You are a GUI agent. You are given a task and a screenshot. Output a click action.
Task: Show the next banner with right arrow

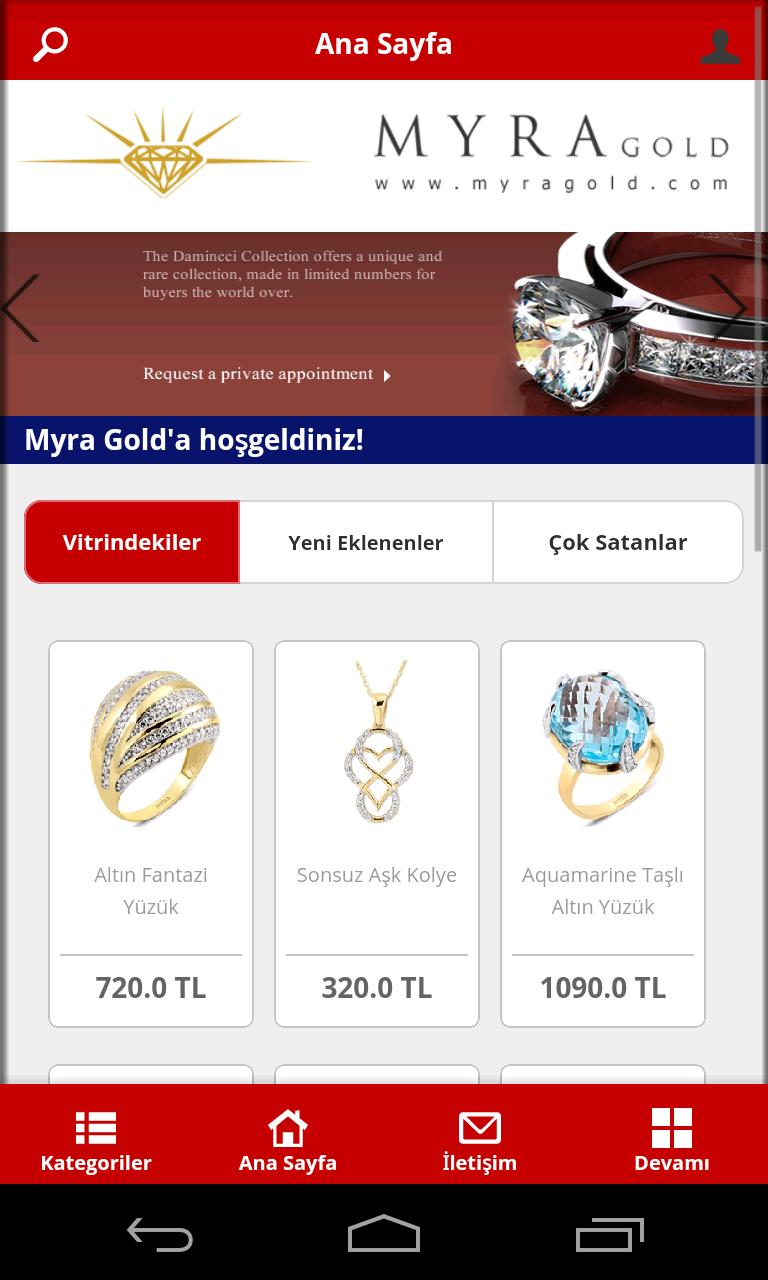pos(729,308)
